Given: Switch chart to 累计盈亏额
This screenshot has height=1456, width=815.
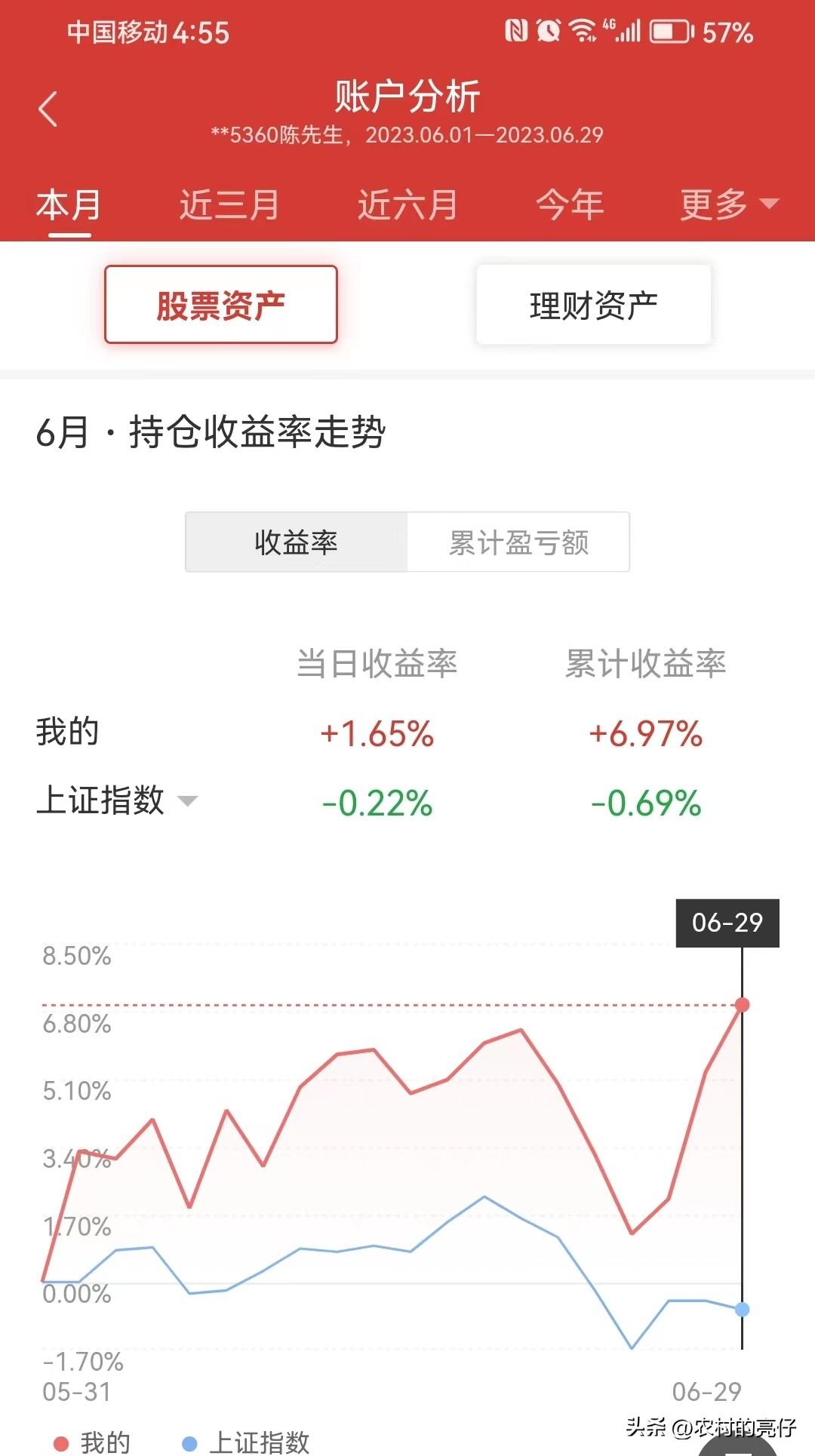Looking at the screenshot, I should pos(518,542).
